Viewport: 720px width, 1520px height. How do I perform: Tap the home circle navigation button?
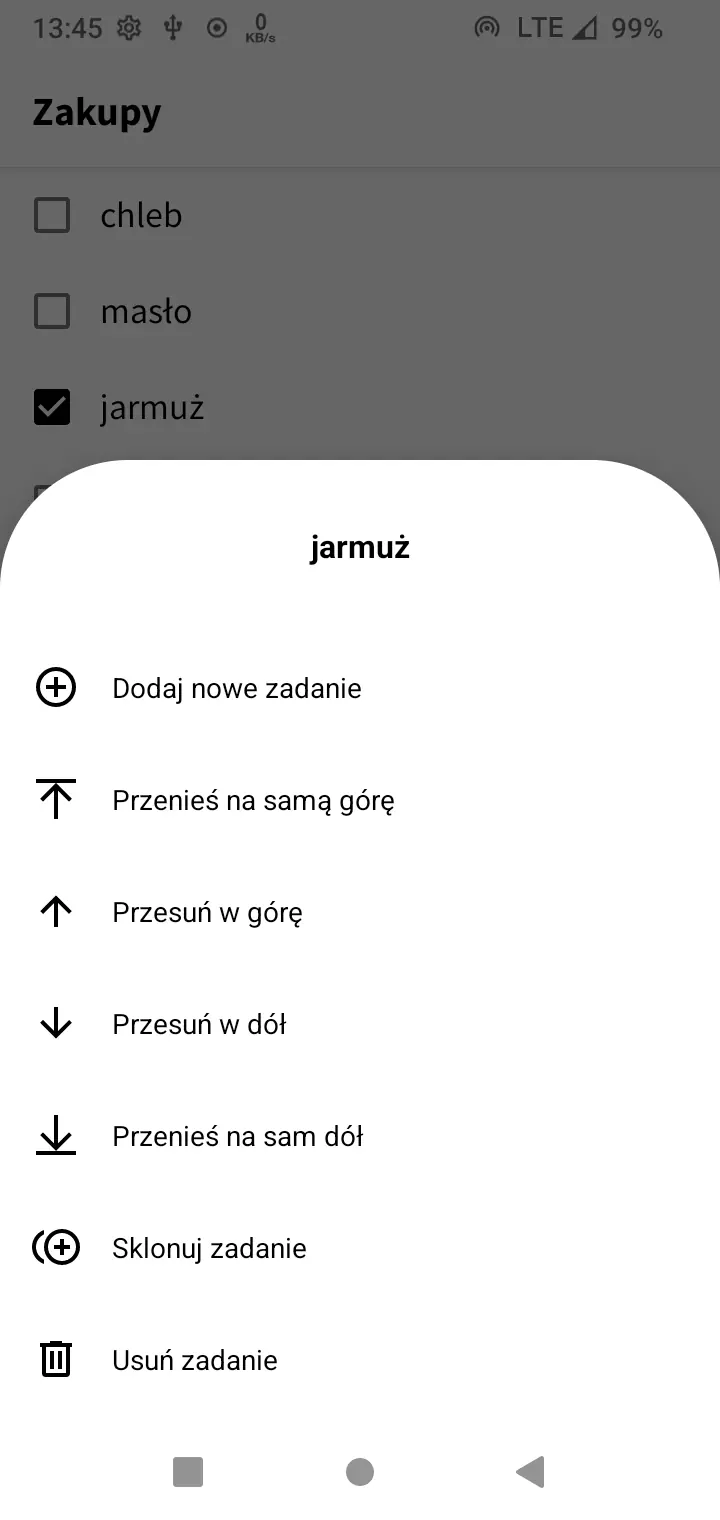click(x=360, y=1472)
